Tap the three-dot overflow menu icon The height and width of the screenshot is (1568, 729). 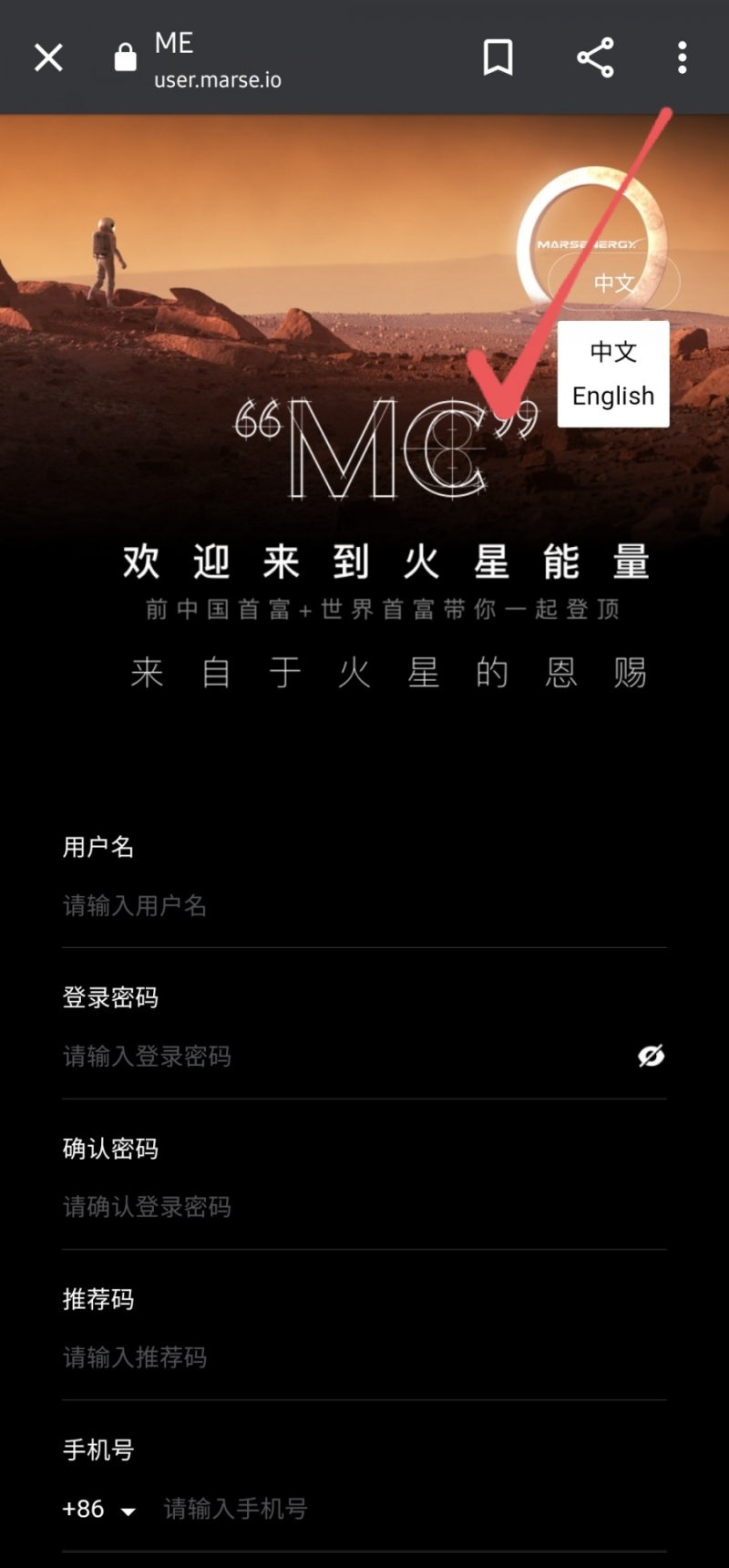682,57
